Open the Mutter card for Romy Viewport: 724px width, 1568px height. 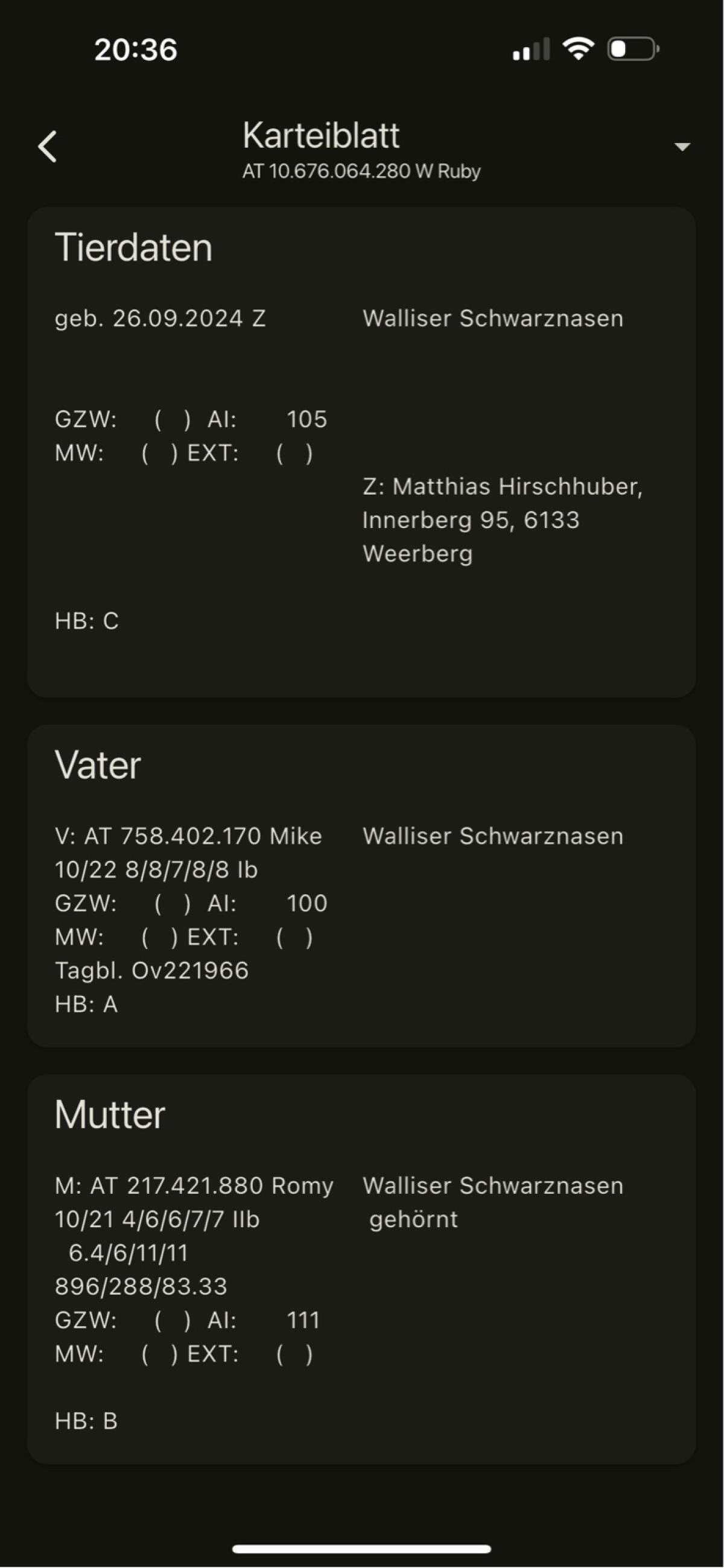tap(361, 1269)
